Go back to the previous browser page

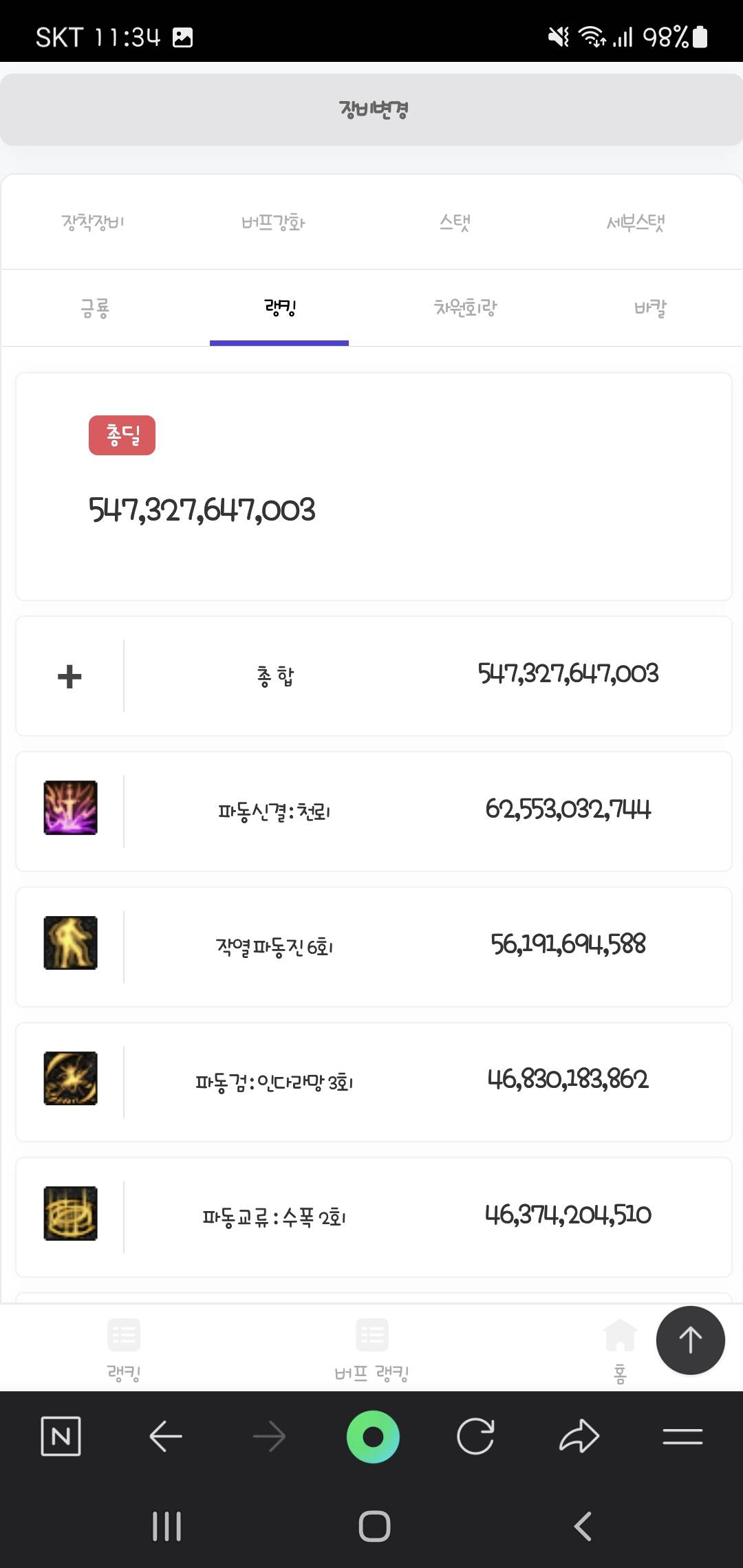(166, 1437)
